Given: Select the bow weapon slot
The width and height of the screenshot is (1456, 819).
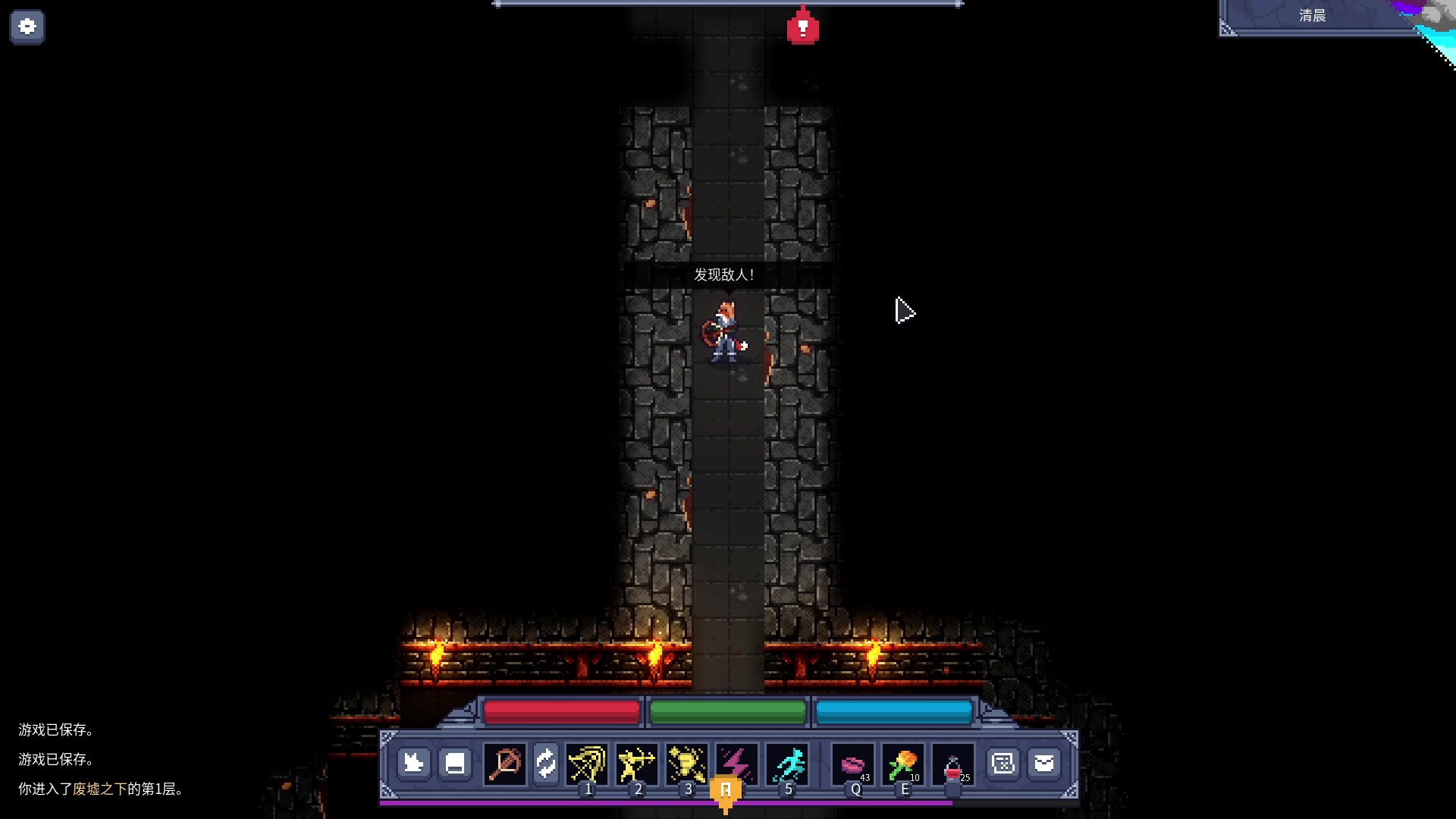Looking at the screenshot, I should tap(505, 763).
